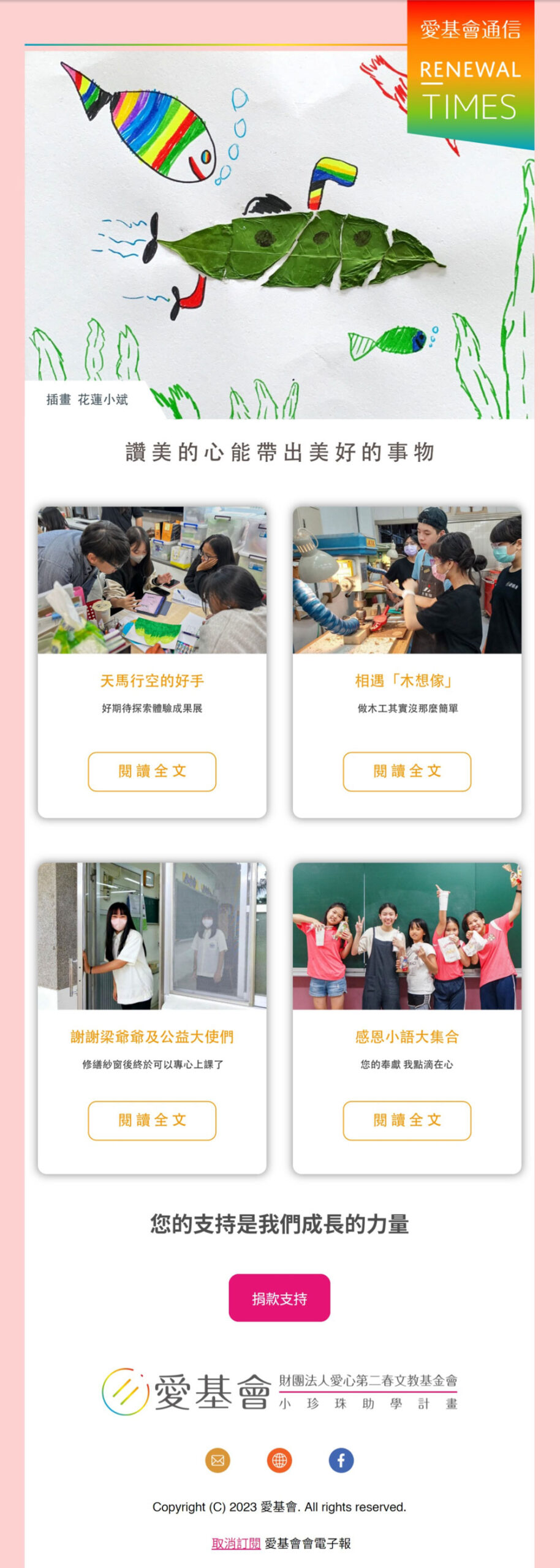Open the website globe icon
Viewport: 560px width, 1568px height.
click(x=279, y=1460)
